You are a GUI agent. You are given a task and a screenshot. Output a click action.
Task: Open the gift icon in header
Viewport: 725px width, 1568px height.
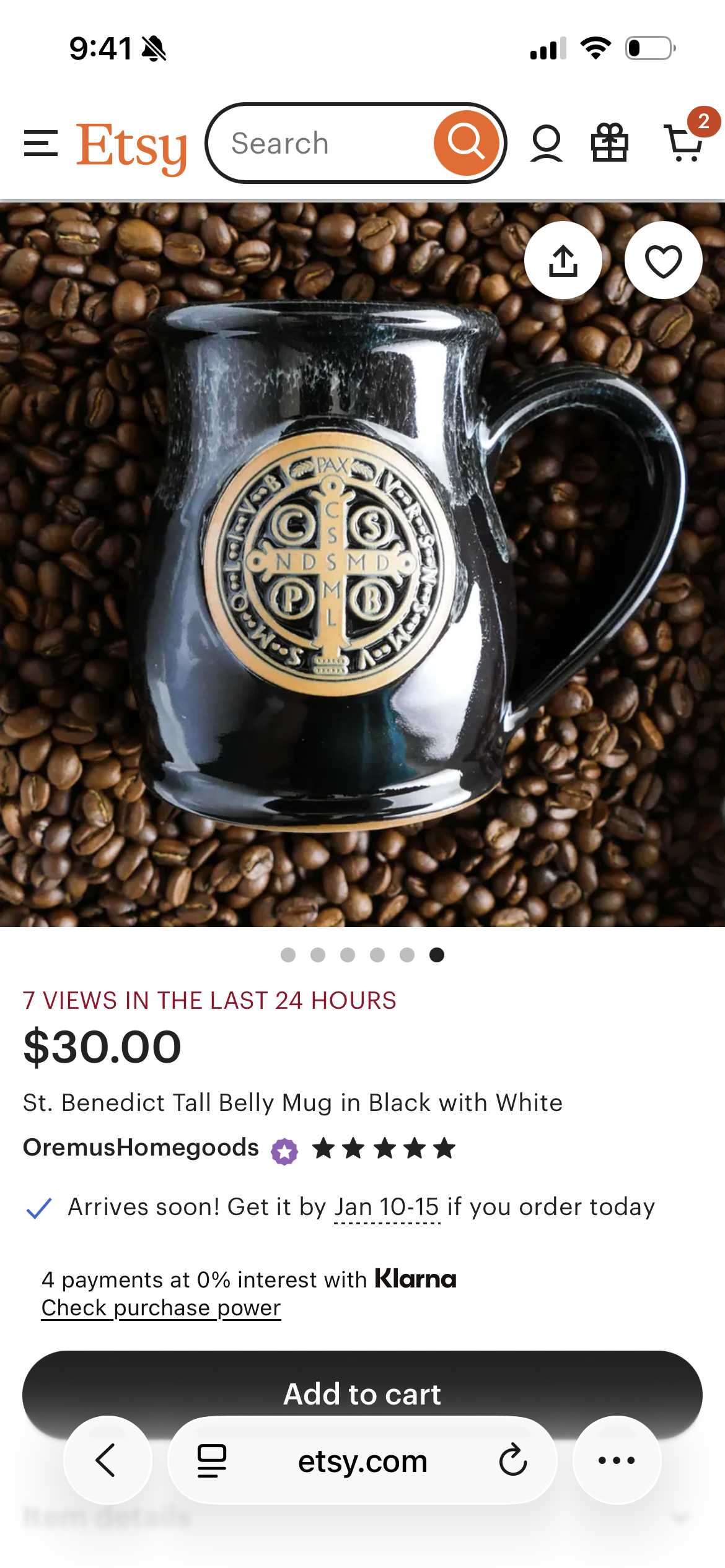[610, 143]
